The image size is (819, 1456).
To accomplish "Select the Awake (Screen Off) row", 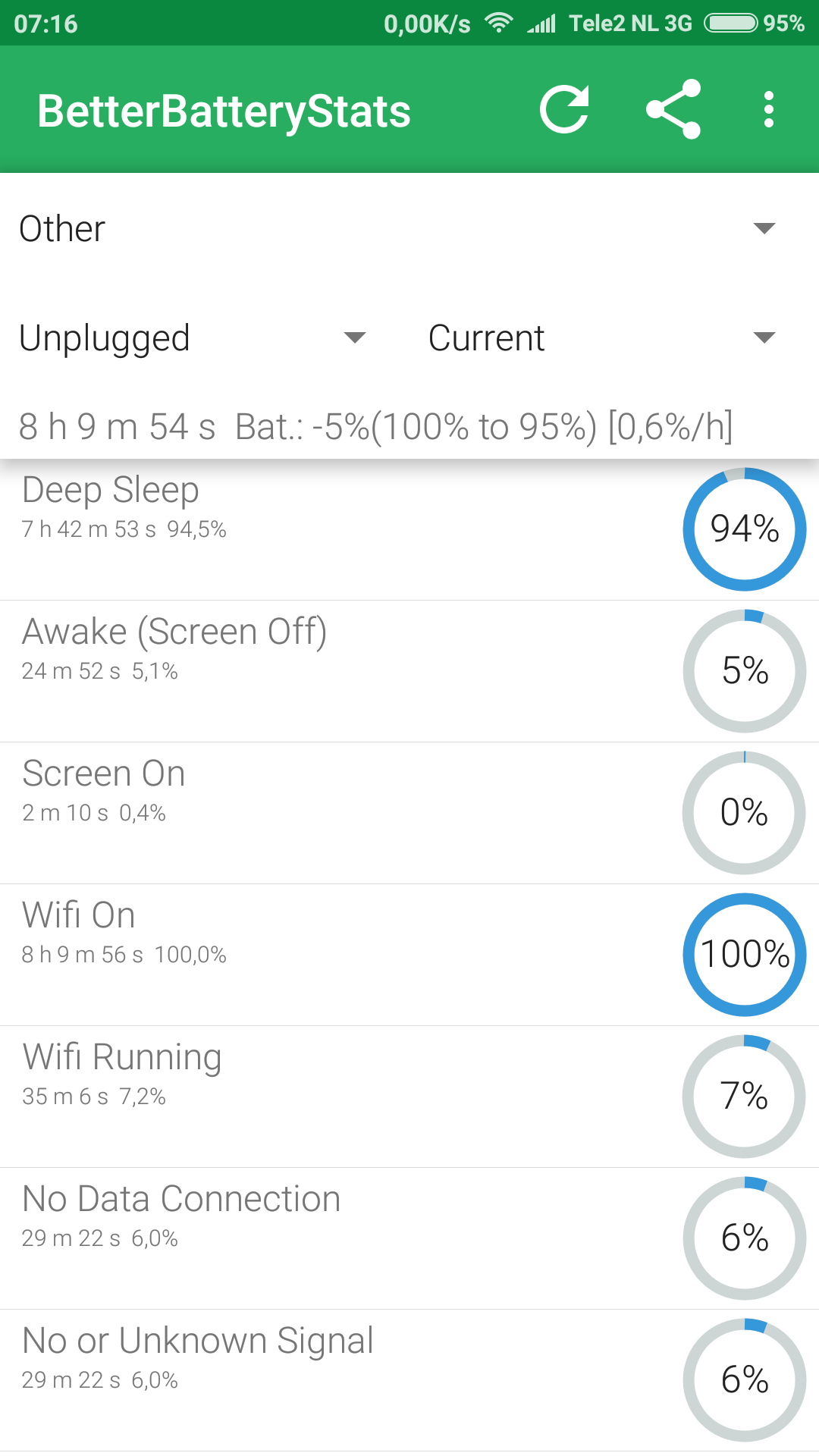I will (x=409, y=671).
